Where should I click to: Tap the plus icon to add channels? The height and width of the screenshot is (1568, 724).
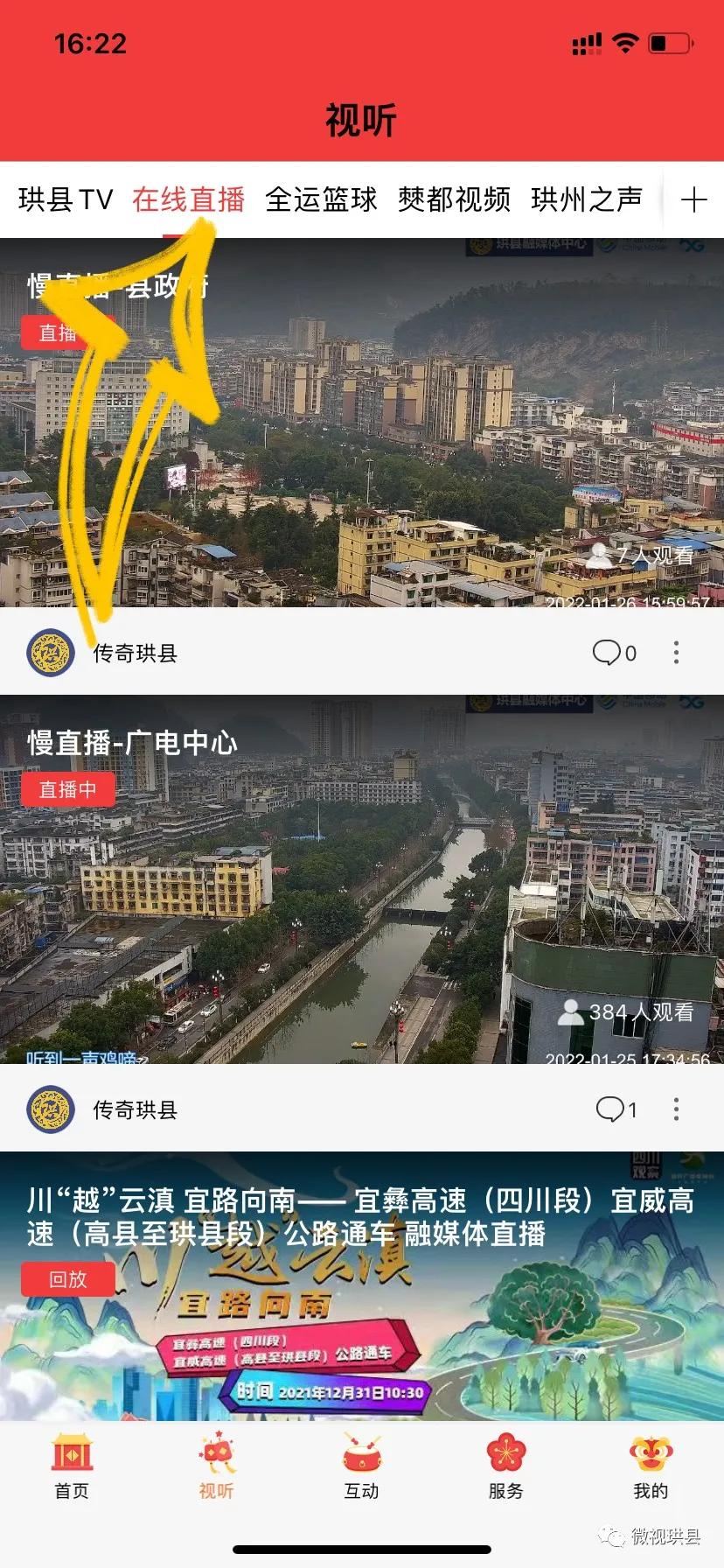(x=693, y=200)
